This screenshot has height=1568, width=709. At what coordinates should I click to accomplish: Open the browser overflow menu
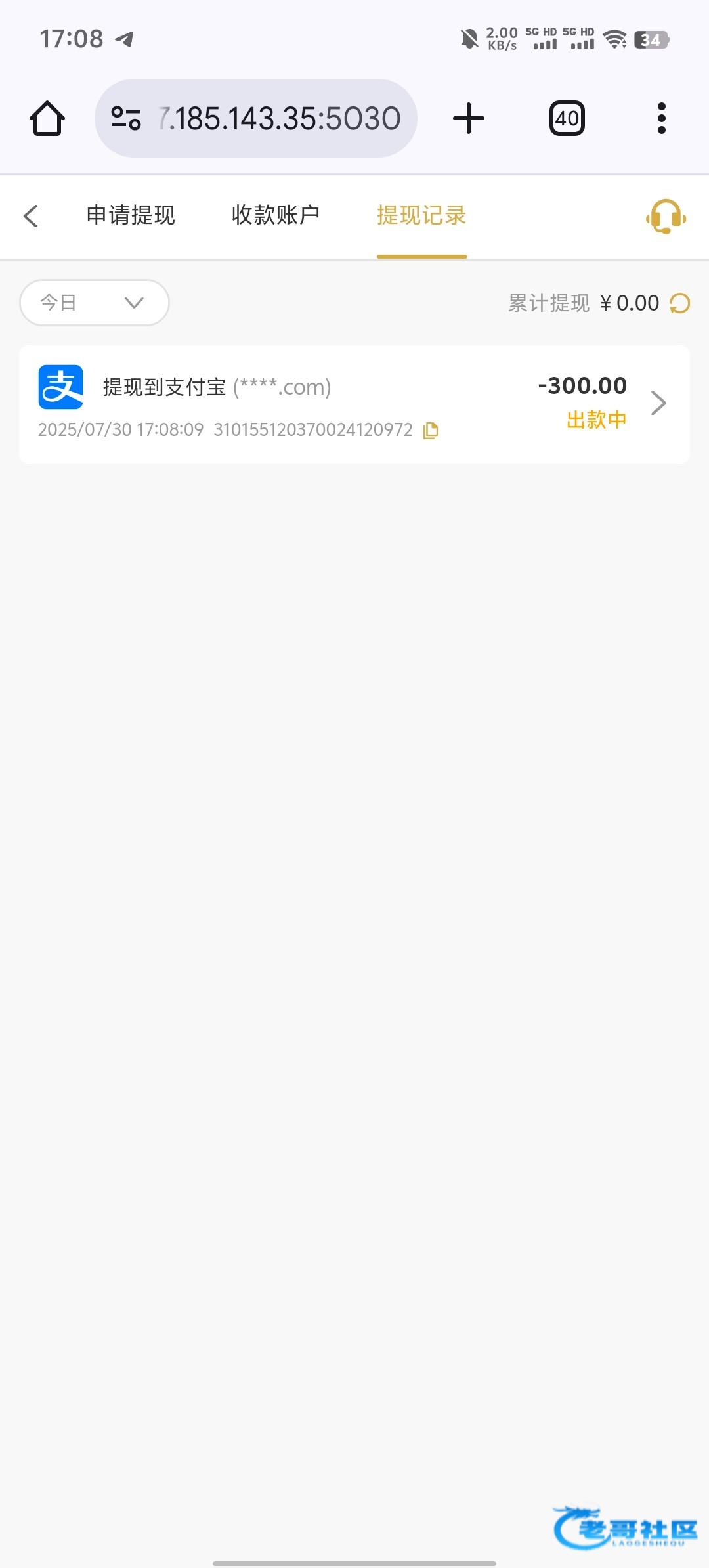pos(662,118)
